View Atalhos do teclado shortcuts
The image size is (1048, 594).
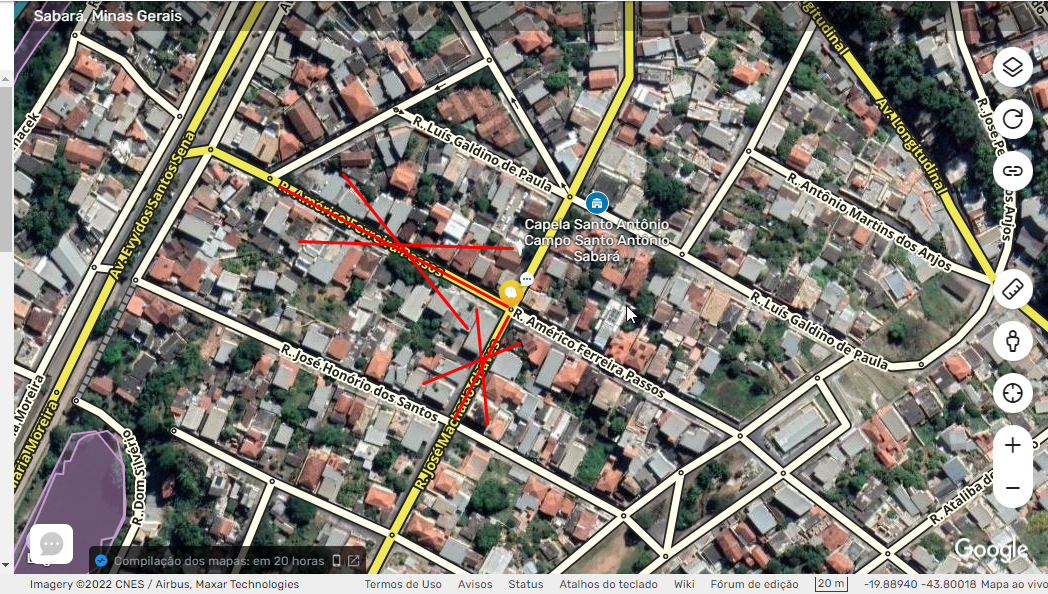(x=608, y=584)
